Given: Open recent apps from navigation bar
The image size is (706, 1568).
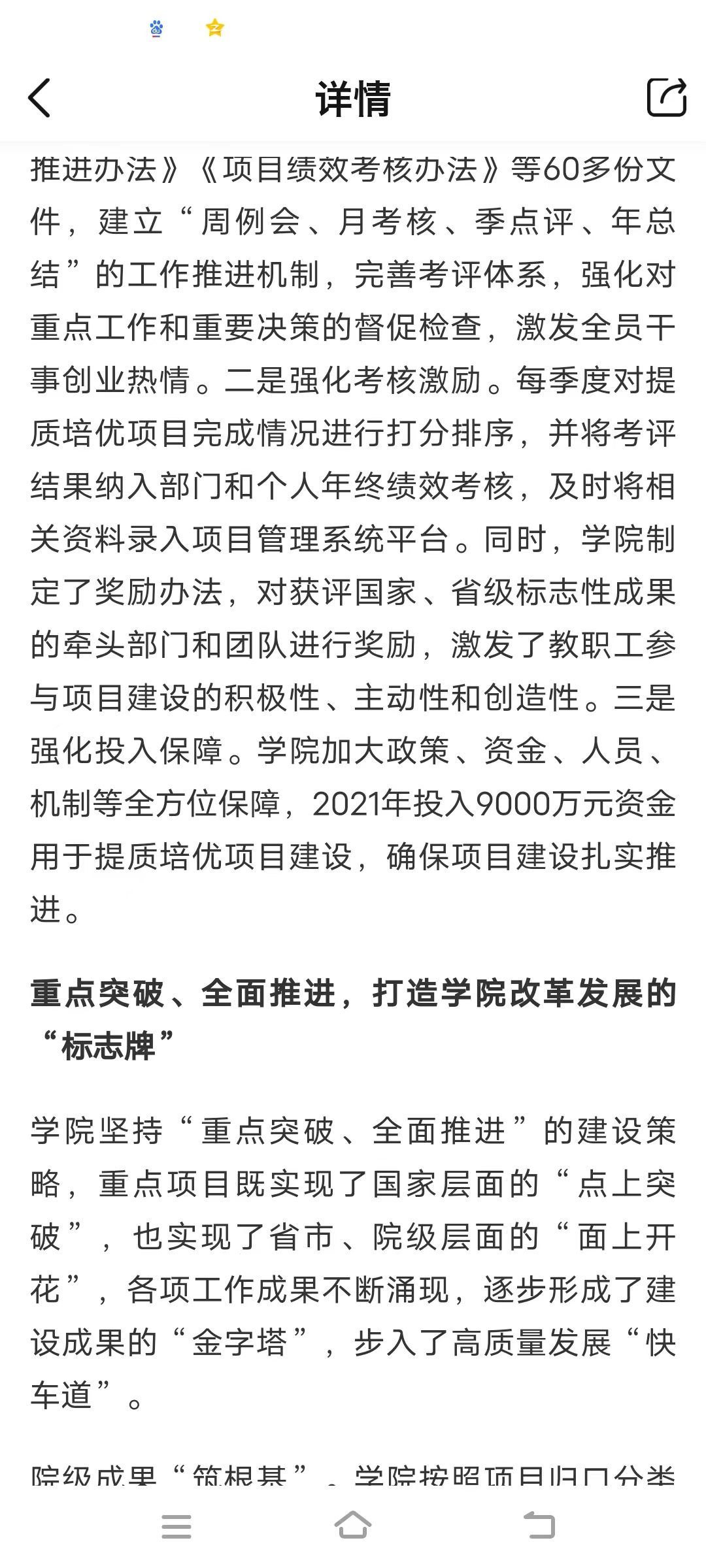Looking at the screenshot, I should [x=176, y=1526].
